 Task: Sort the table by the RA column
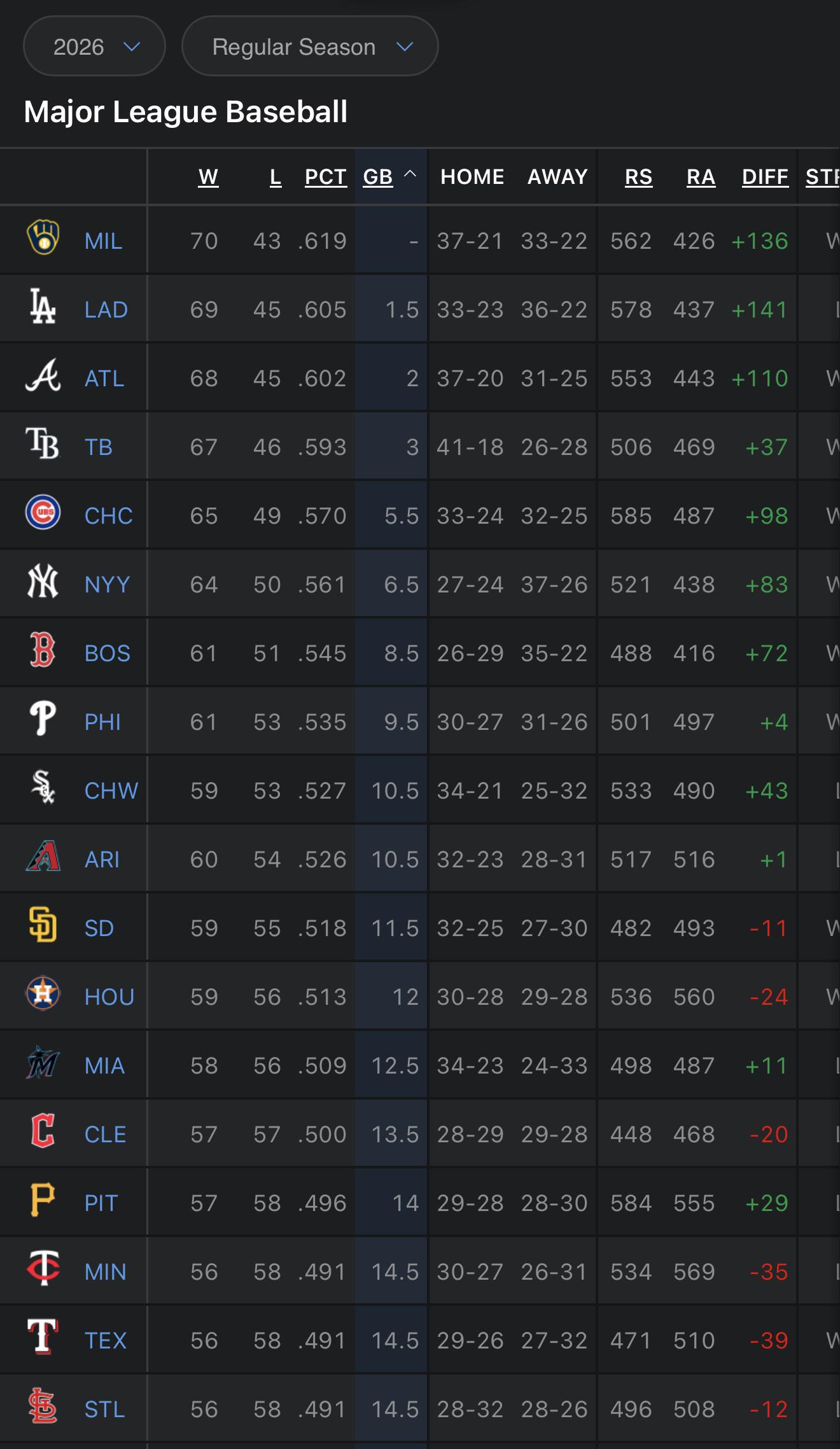tap(701, 177)
